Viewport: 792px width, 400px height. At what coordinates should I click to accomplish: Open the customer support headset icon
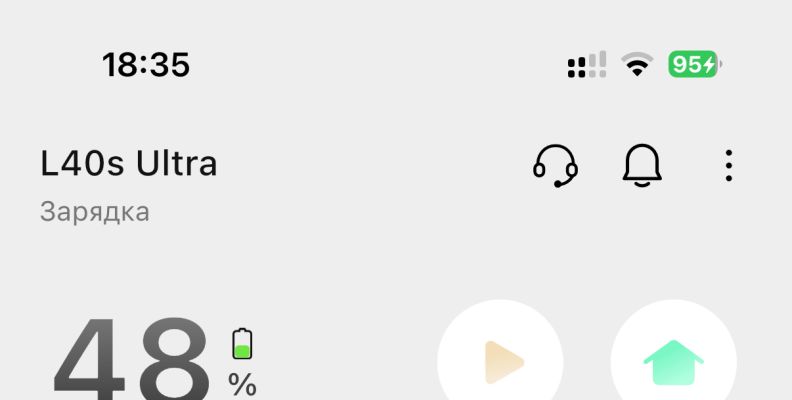tap(555, 166)
